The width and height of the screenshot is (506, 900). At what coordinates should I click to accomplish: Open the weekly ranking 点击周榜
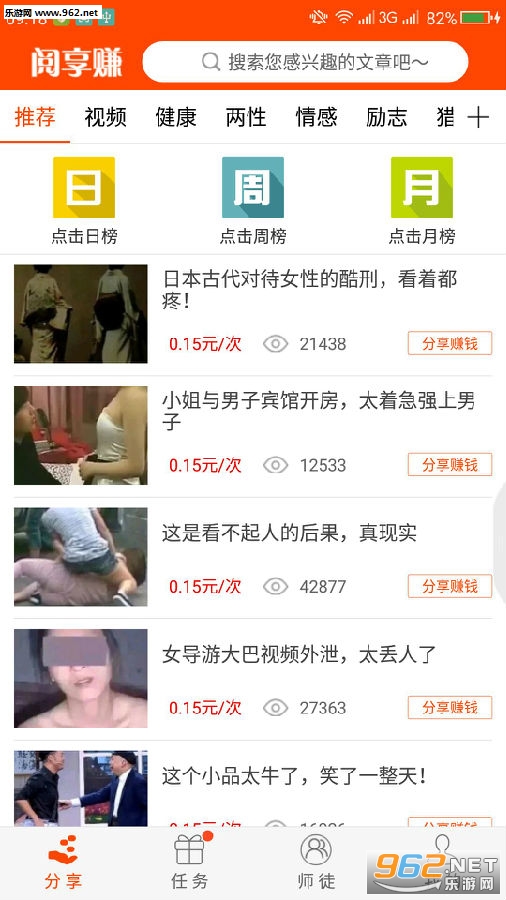(253, 201)
